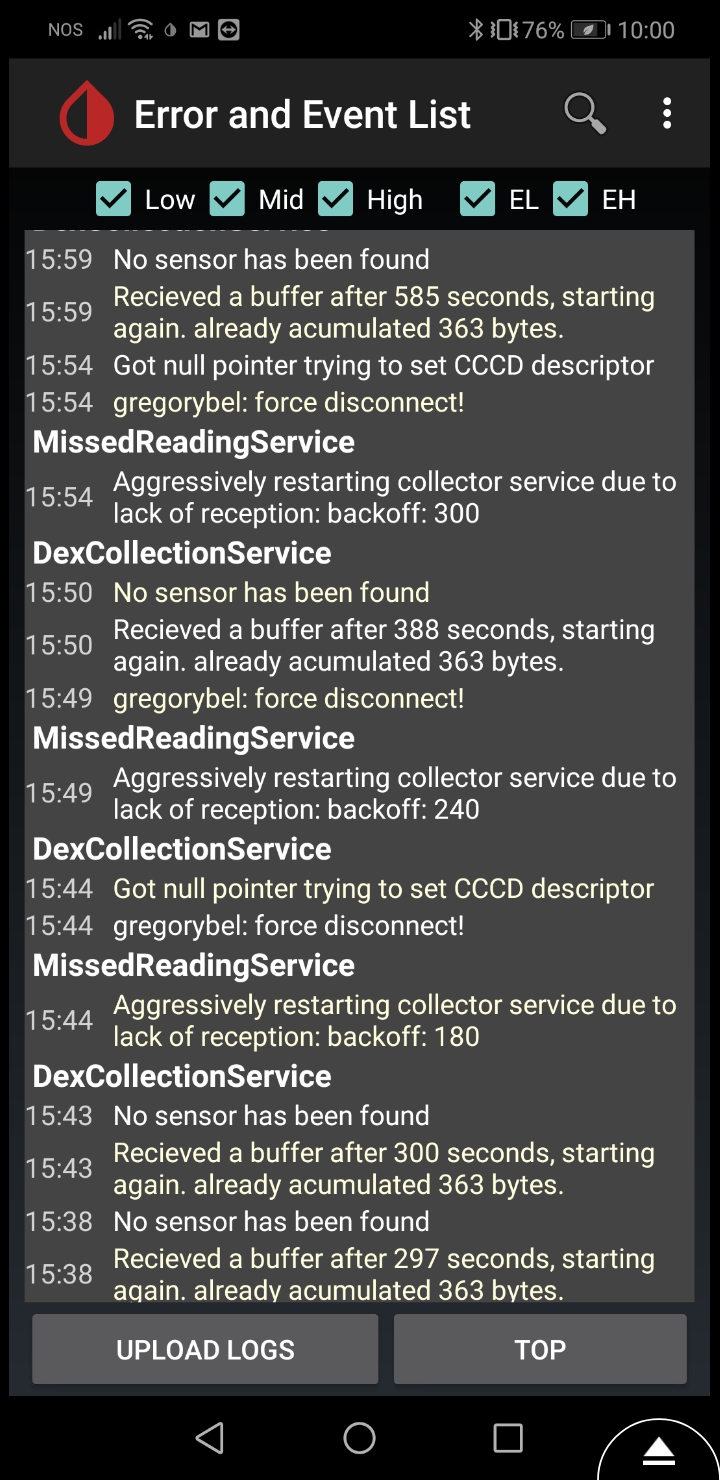Screen dimensions: 720x1480
Task: Open the search icon in app bar
Action: [585, 113]
